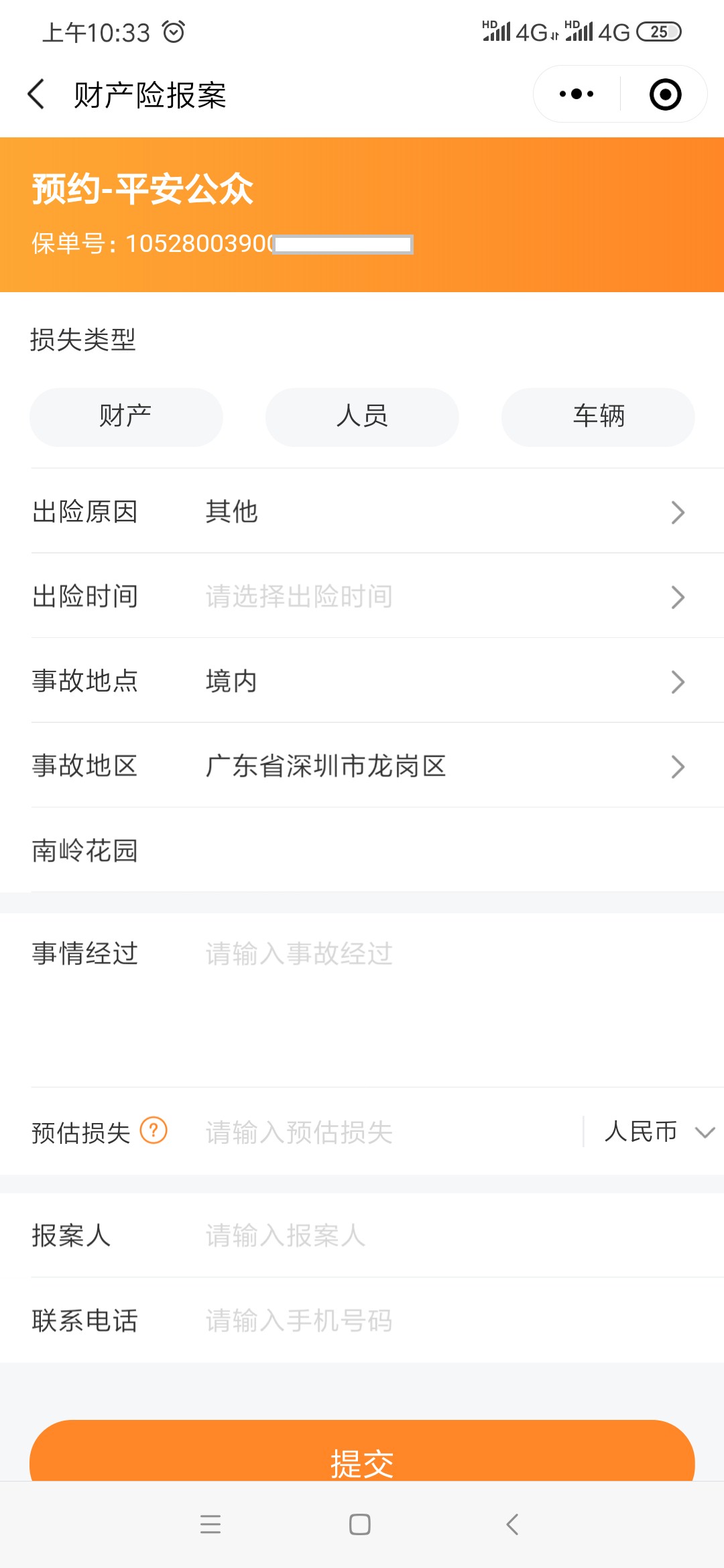Open system recent apps
This screenshot has width=724, height=1568.
click(x=210, y=1525)
